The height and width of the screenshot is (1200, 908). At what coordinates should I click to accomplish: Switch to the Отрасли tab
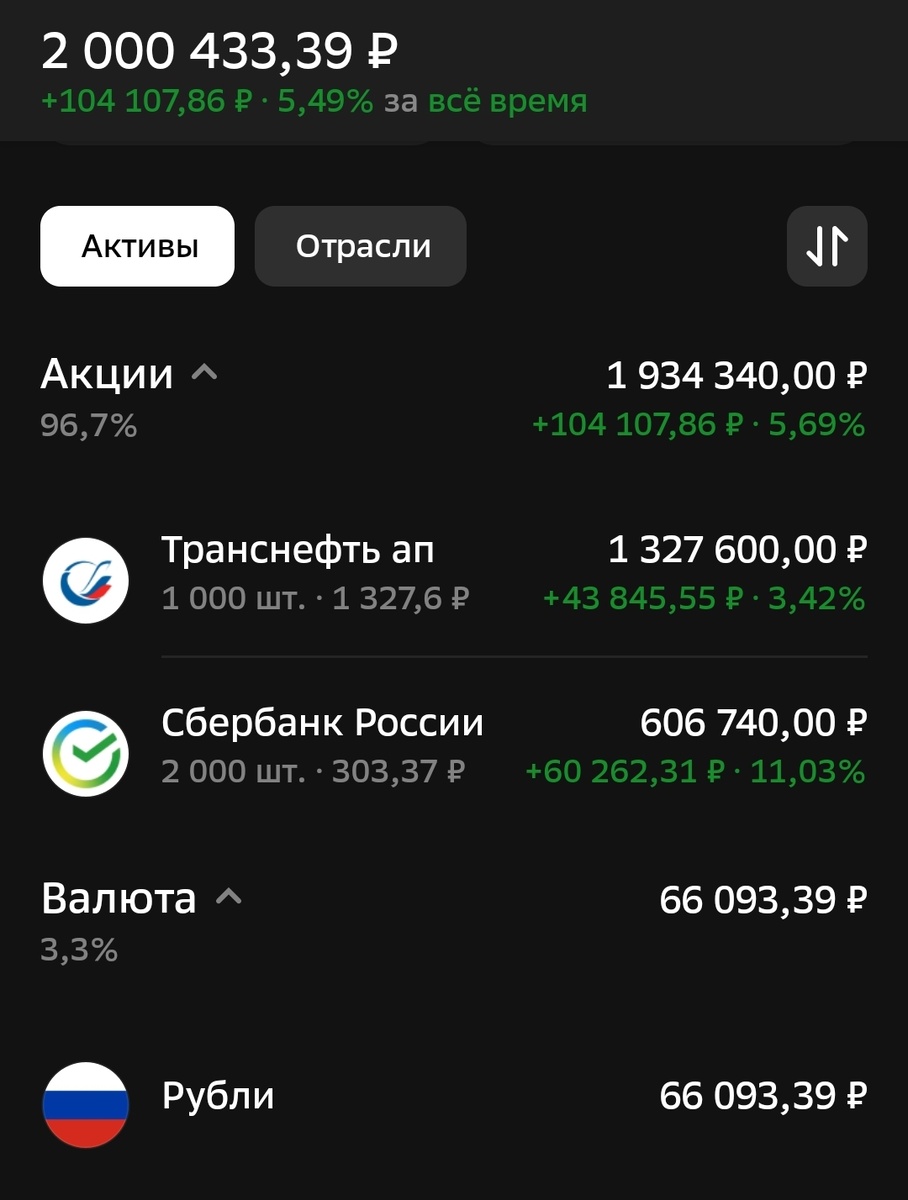pyautogui.click(x=360, y=246)
